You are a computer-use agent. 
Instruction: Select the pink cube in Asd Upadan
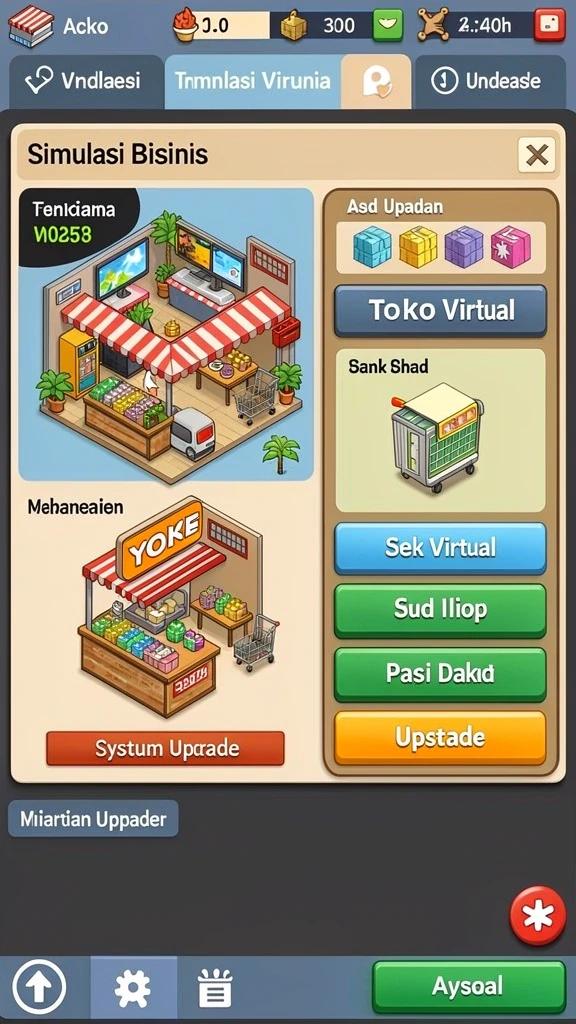(511, 246)
